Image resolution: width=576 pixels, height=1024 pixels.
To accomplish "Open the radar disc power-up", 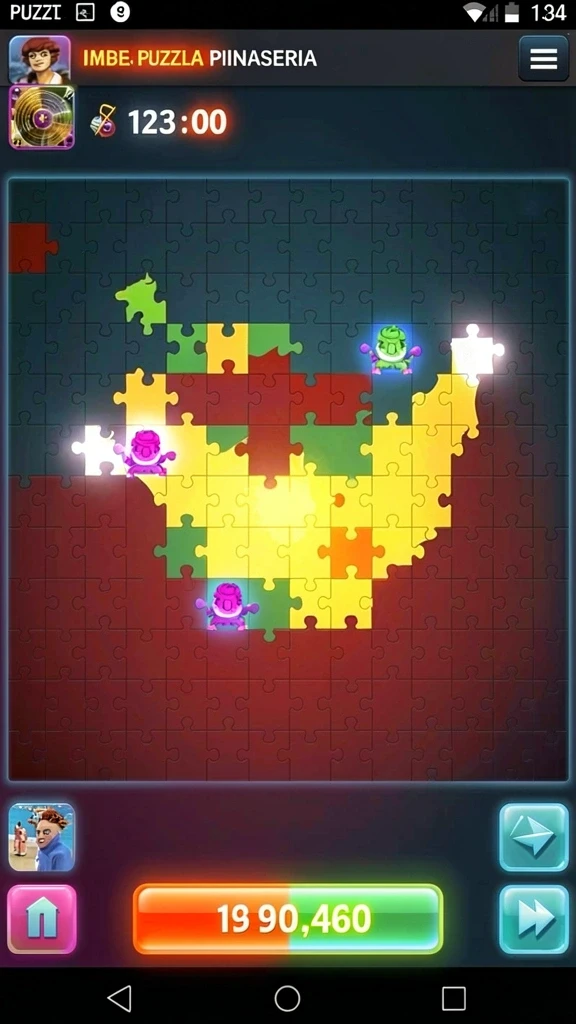I will click(x=42, y=118).
